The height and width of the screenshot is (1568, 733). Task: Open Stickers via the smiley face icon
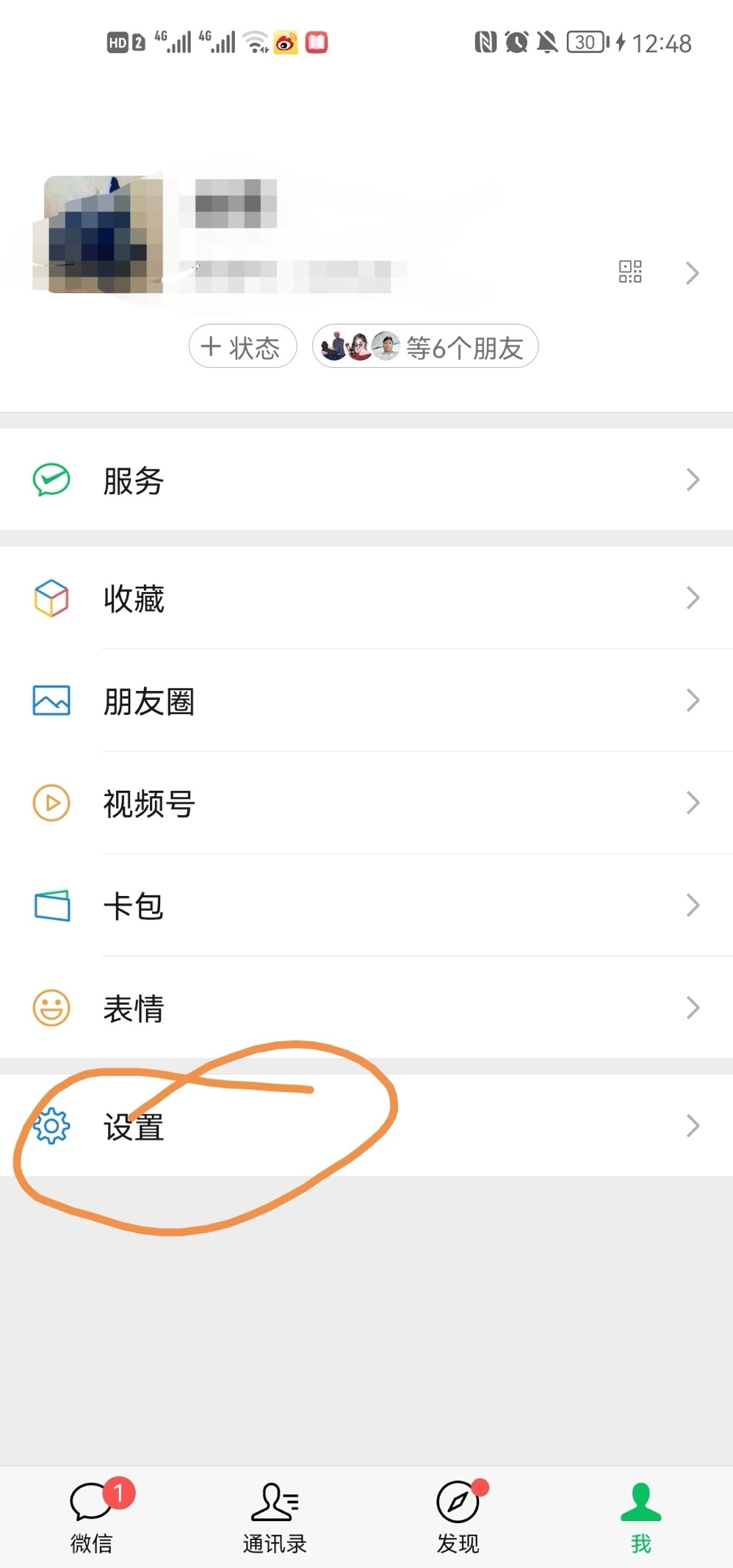tap(50, 1008)
